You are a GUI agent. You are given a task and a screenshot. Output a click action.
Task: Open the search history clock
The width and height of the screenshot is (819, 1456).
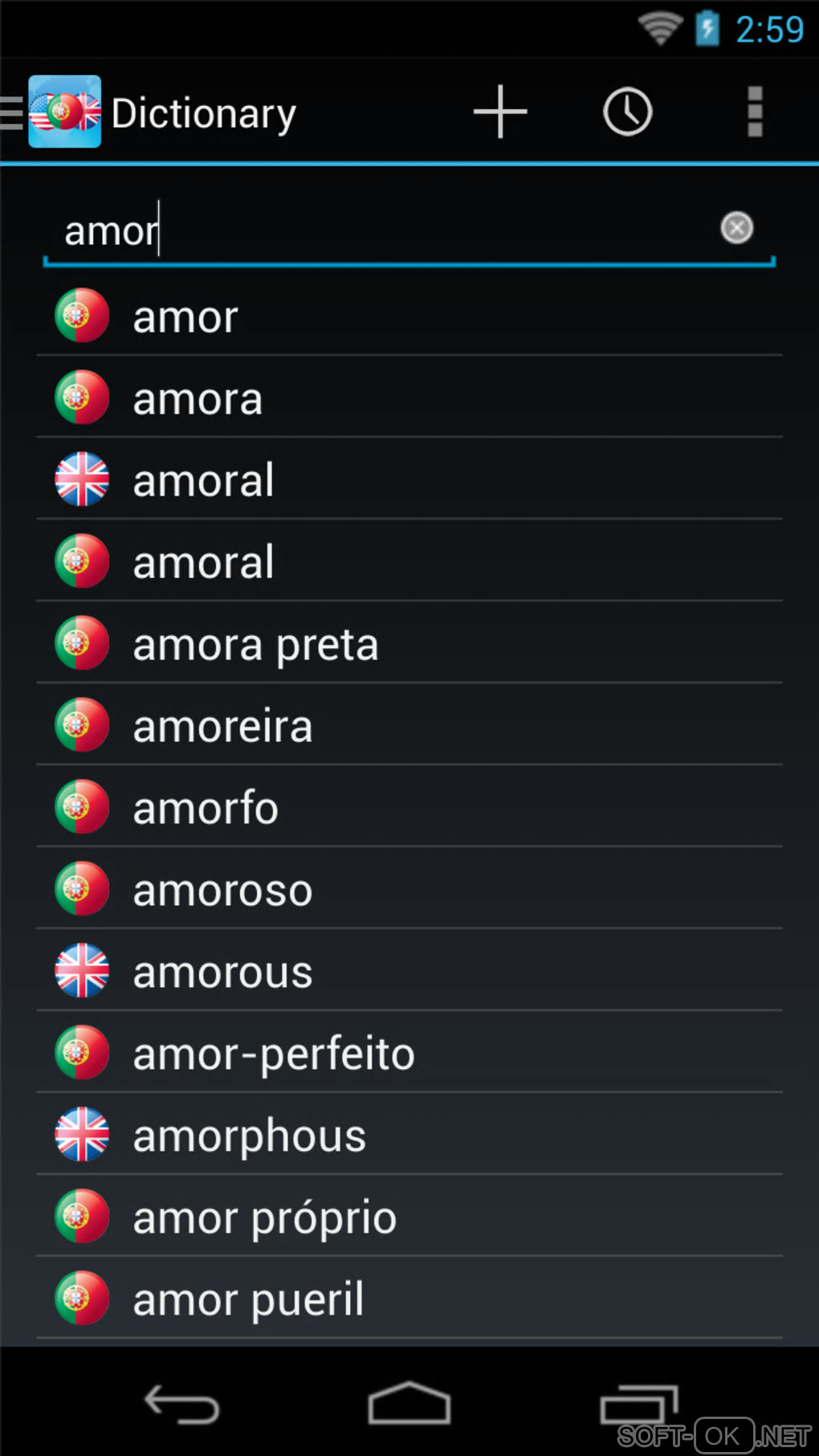627,112
